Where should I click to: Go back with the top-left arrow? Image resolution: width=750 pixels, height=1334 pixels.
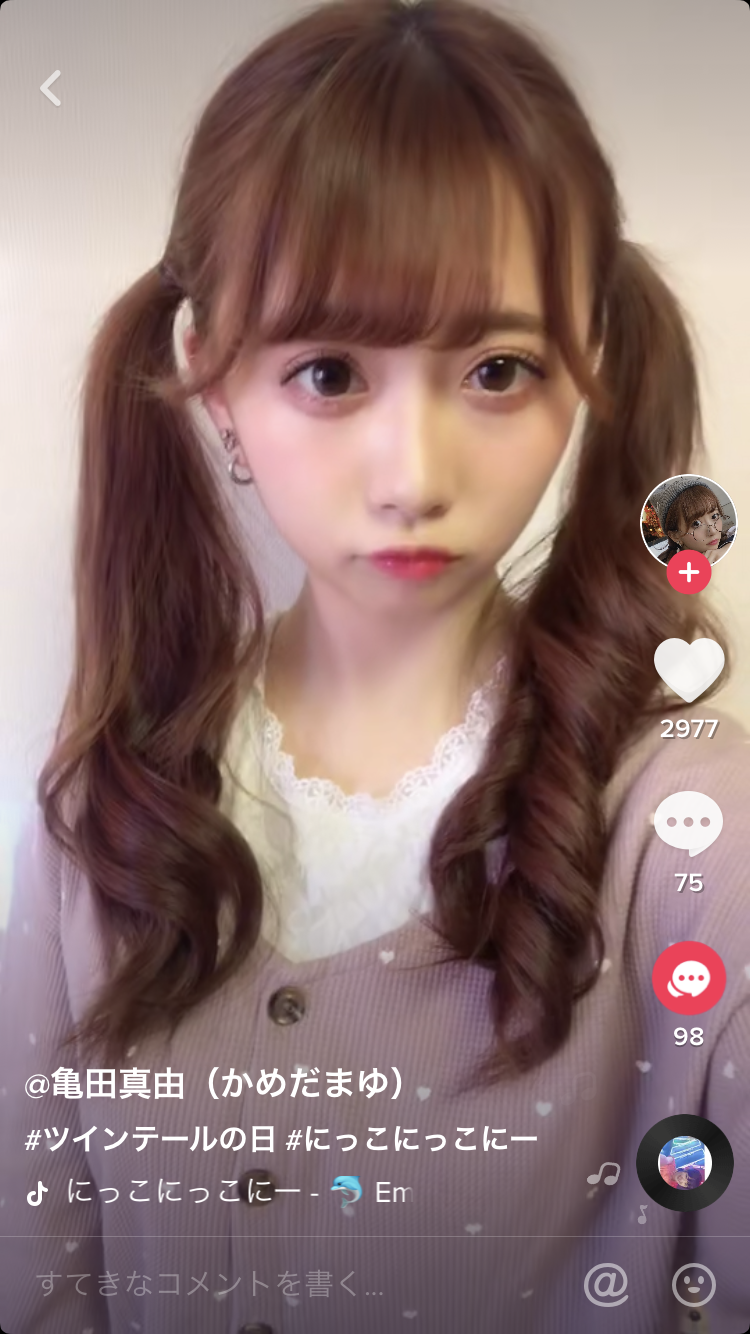pos(51,88)
